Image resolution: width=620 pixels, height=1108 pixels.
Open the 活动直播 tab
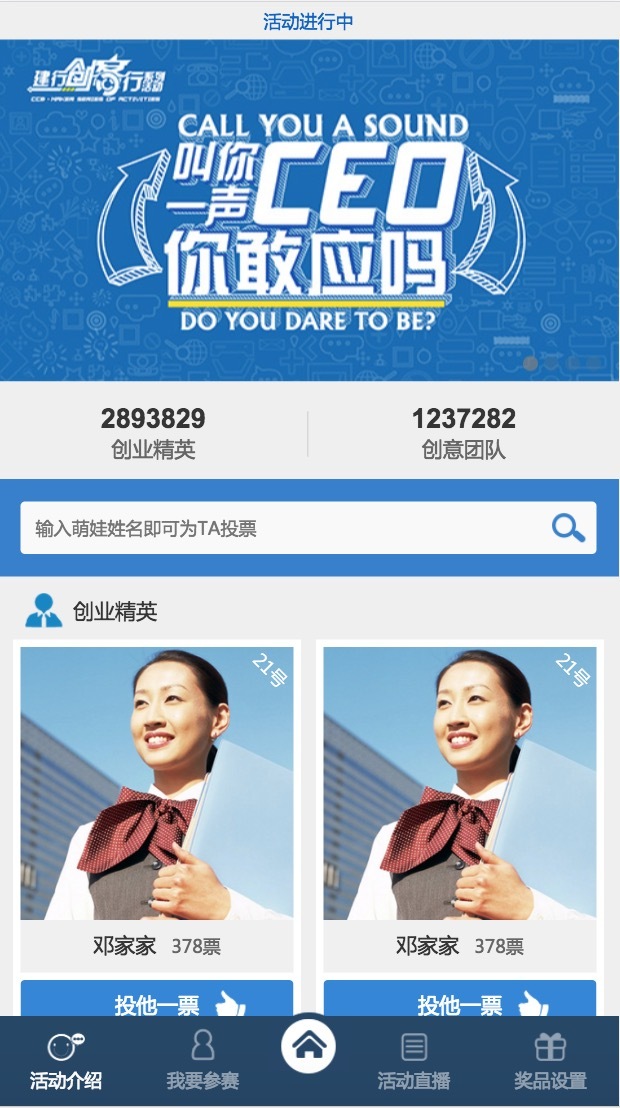pos(414,1061)
